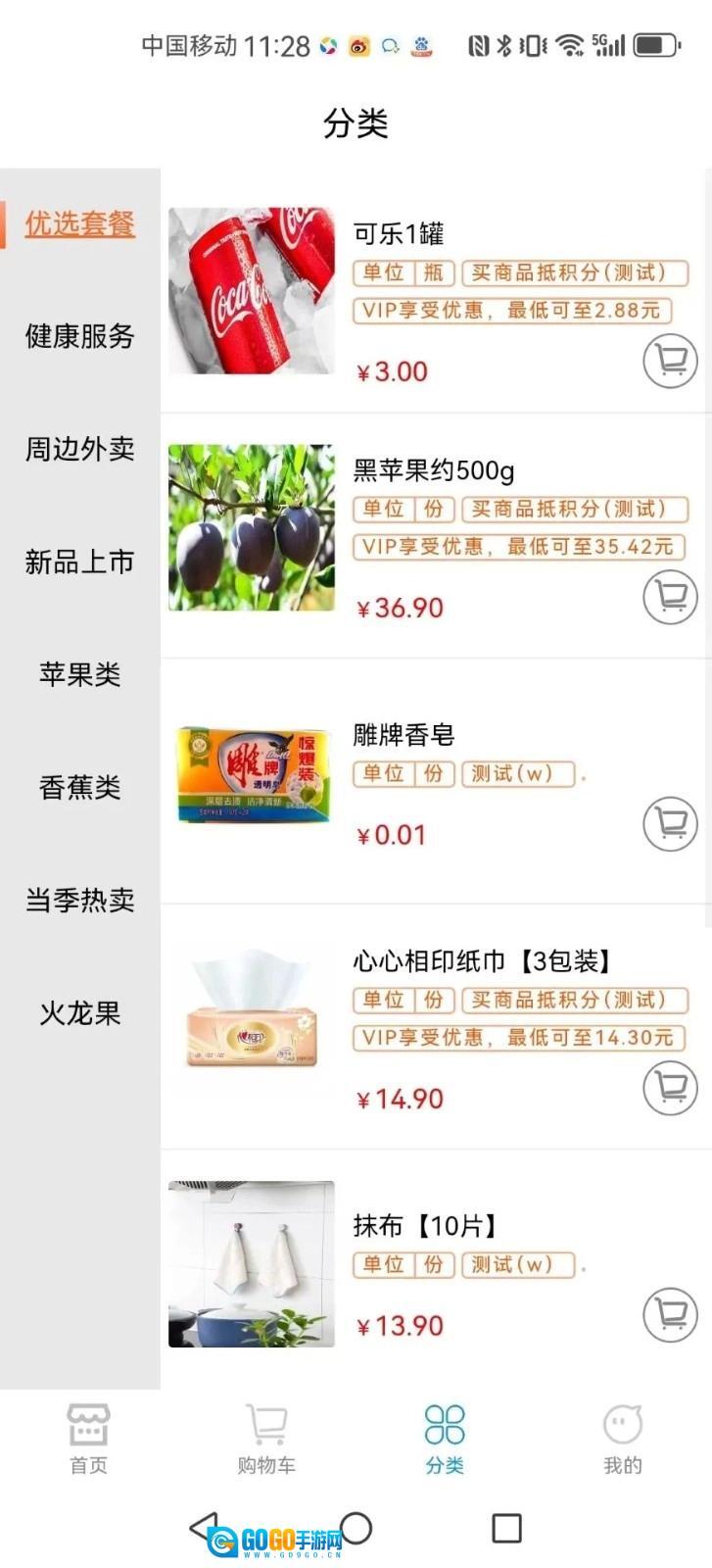Add 黑苹果约500g to the cart
712x1568 pixels.
pyautogui.click(x=670, y=597)
